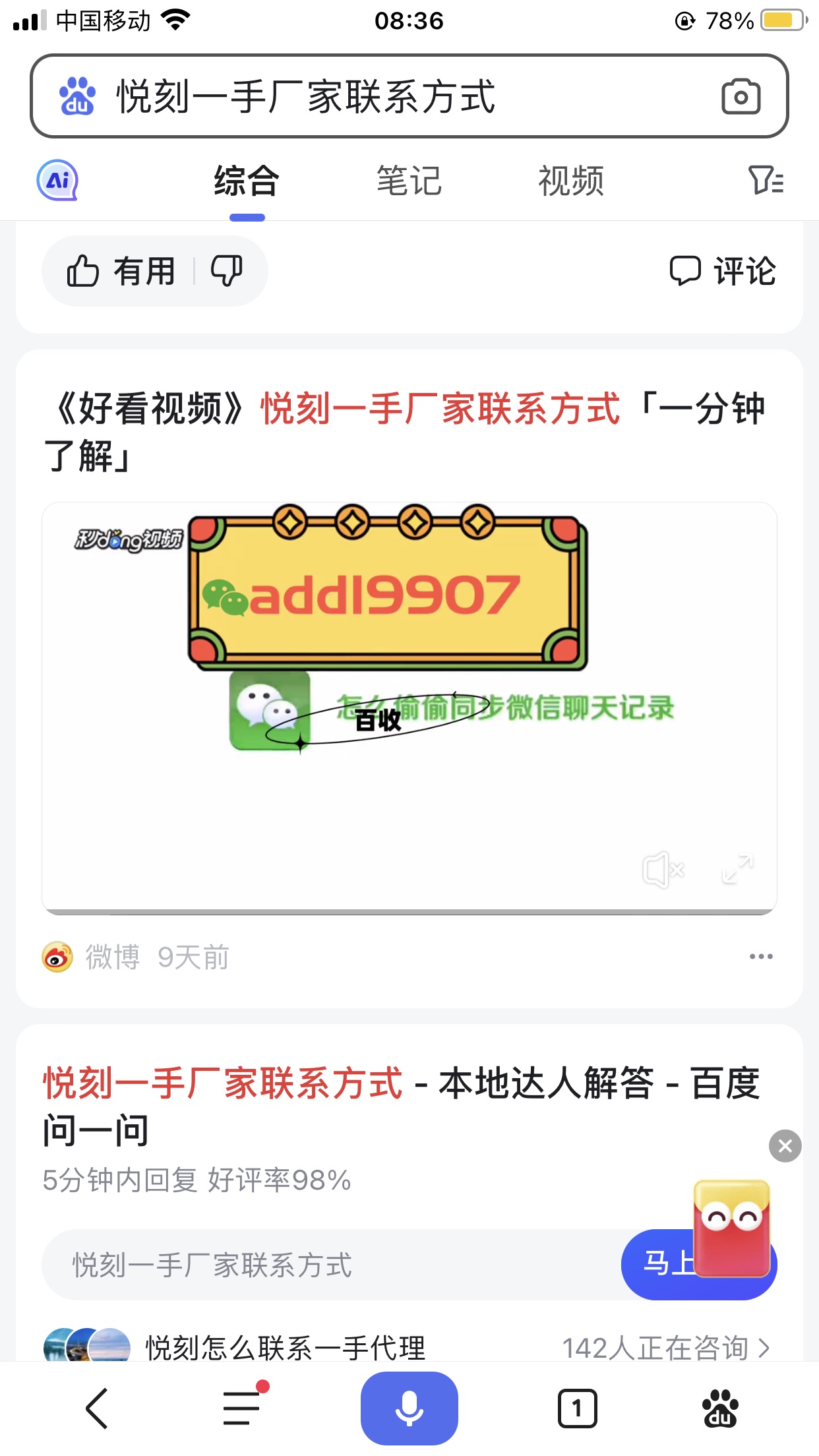Select the 综合 tab
Image resolution: width=819 pixels, height=1456 pixels.
(247, 181)
